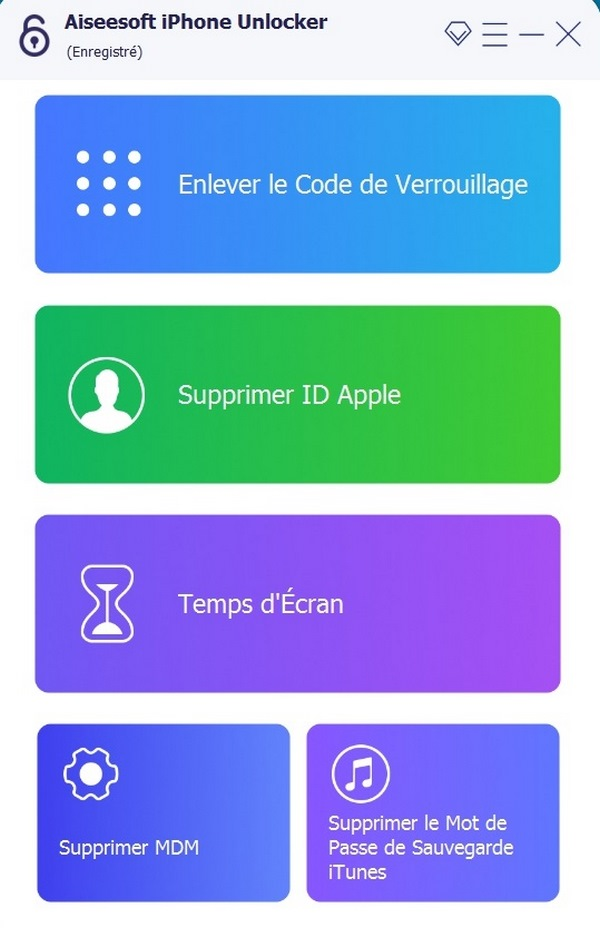
Task: Open the Temps d'Écran option
Action: (297, 603)
